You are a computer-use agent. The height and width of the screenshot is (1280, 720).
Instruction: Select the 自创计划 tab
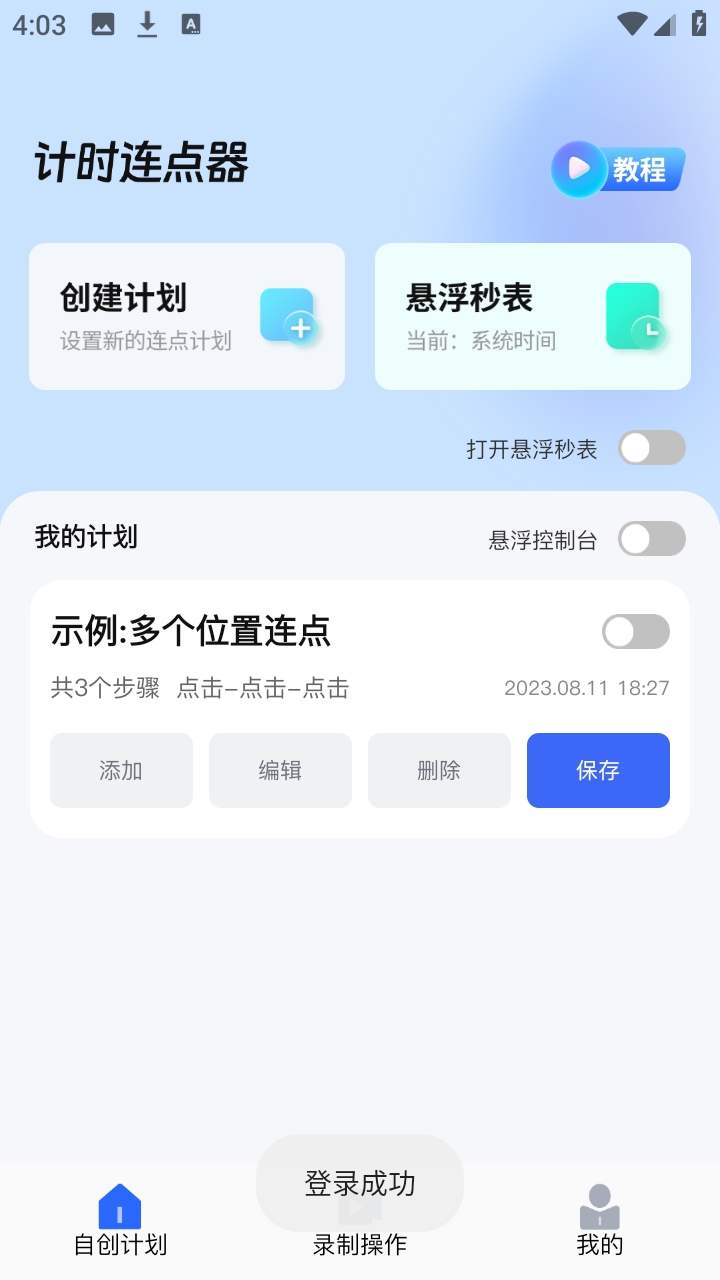click(x=120, y=1220)
